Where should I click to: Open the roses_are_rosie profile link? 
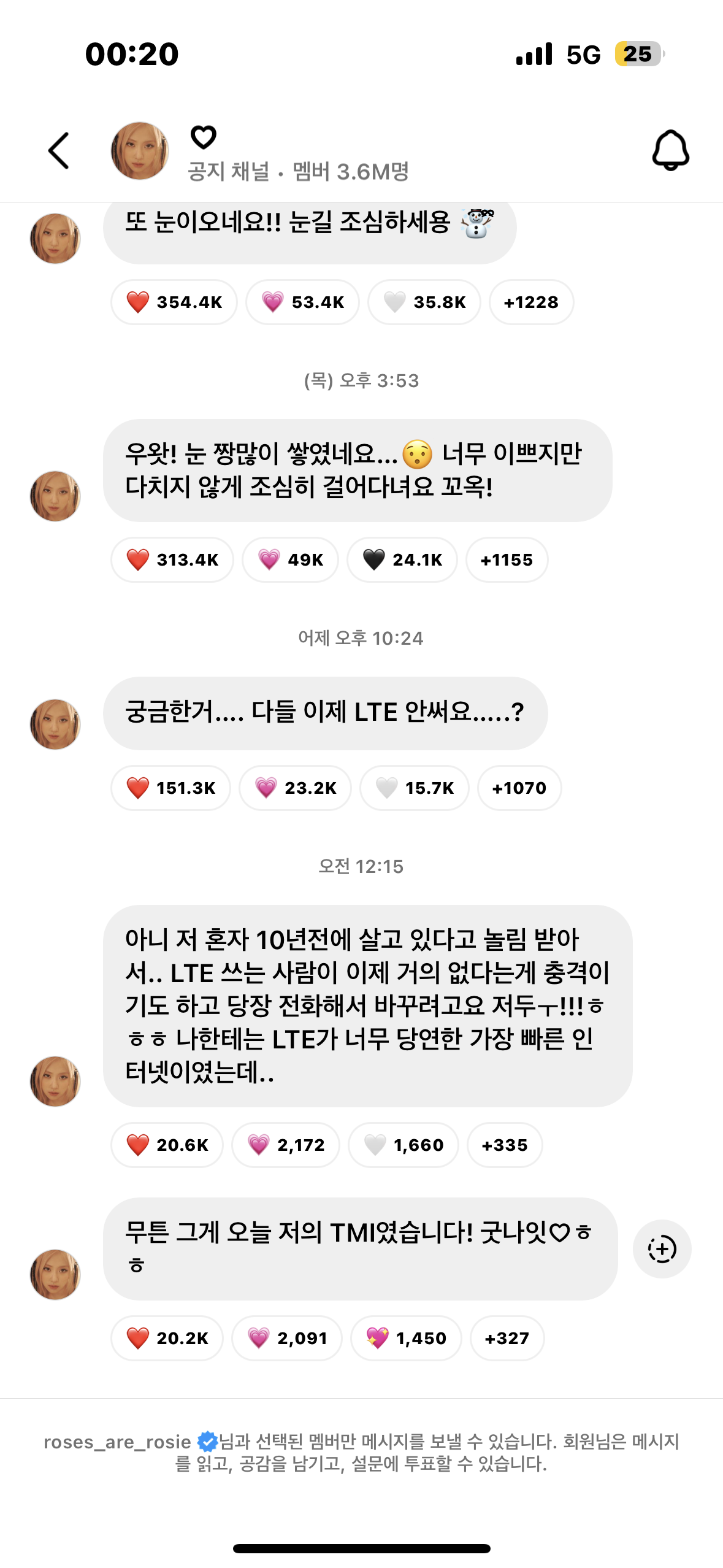click(x=118, y=1442)
